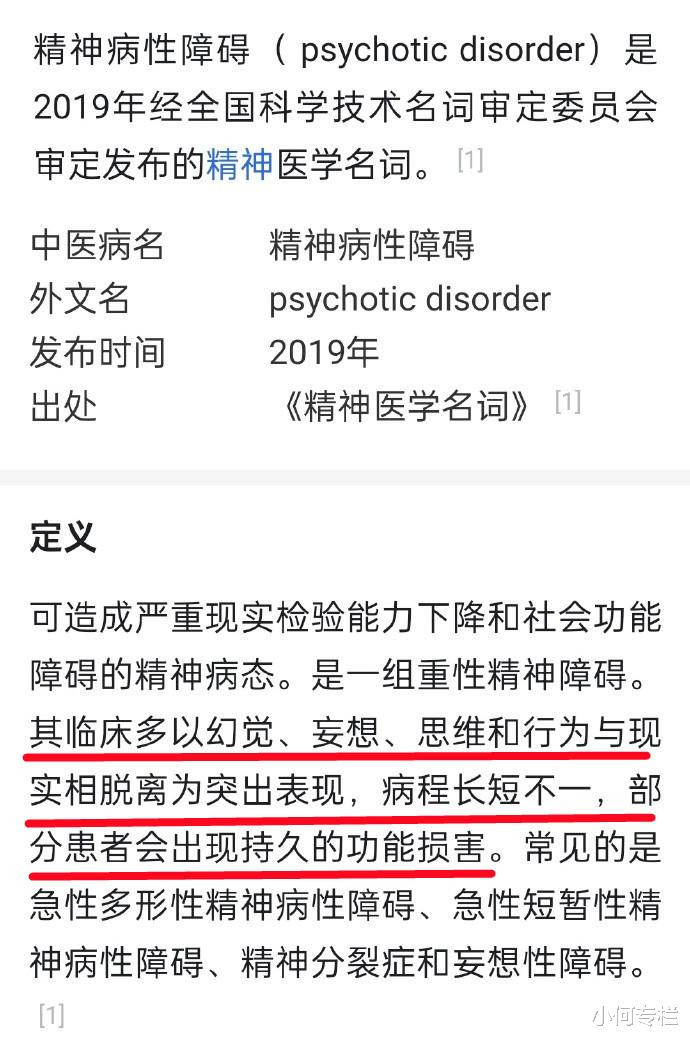Open reference [1] after 精神医学名词。
The width and height of the screenshot is (690, 1041).
[x=470, y=160]
